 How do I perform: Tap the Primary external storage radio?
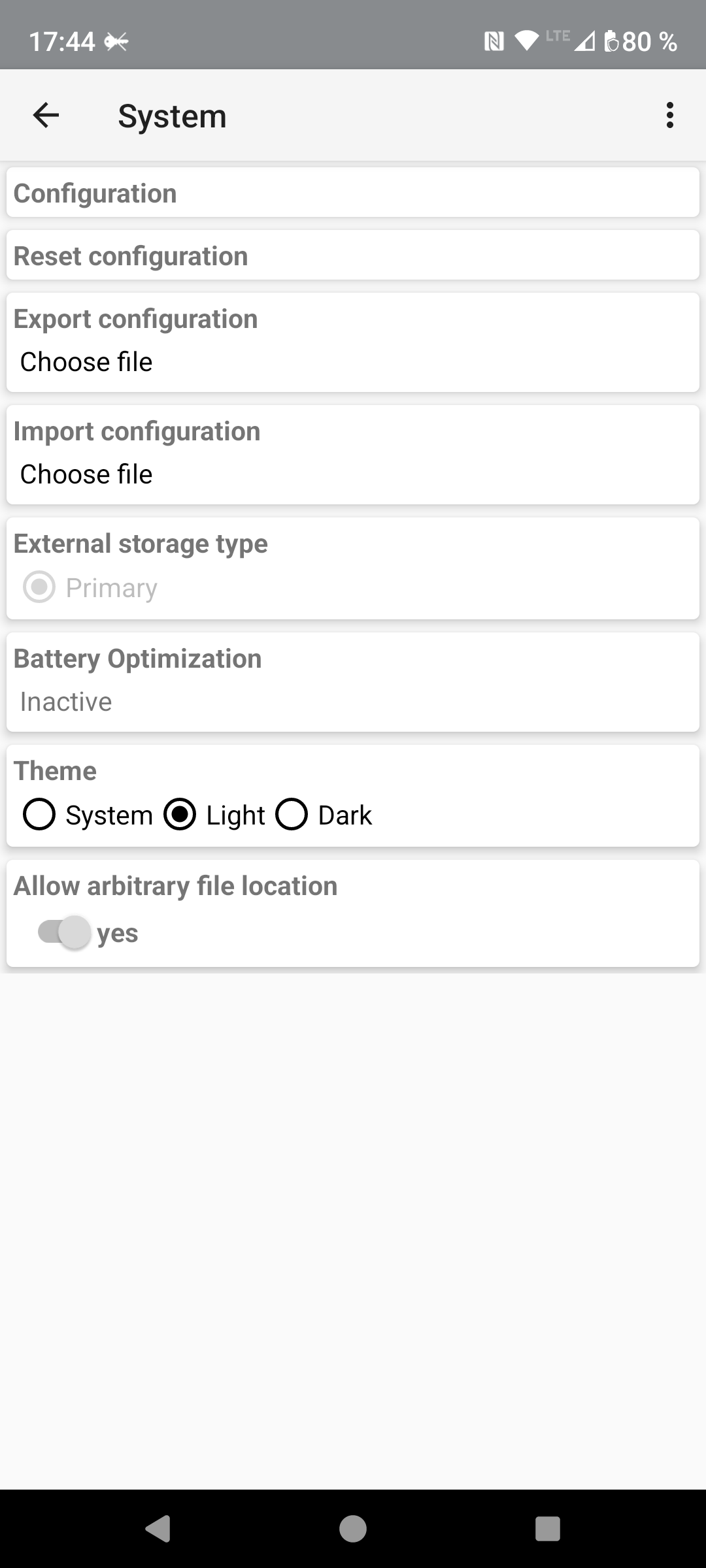coord(90,587)
